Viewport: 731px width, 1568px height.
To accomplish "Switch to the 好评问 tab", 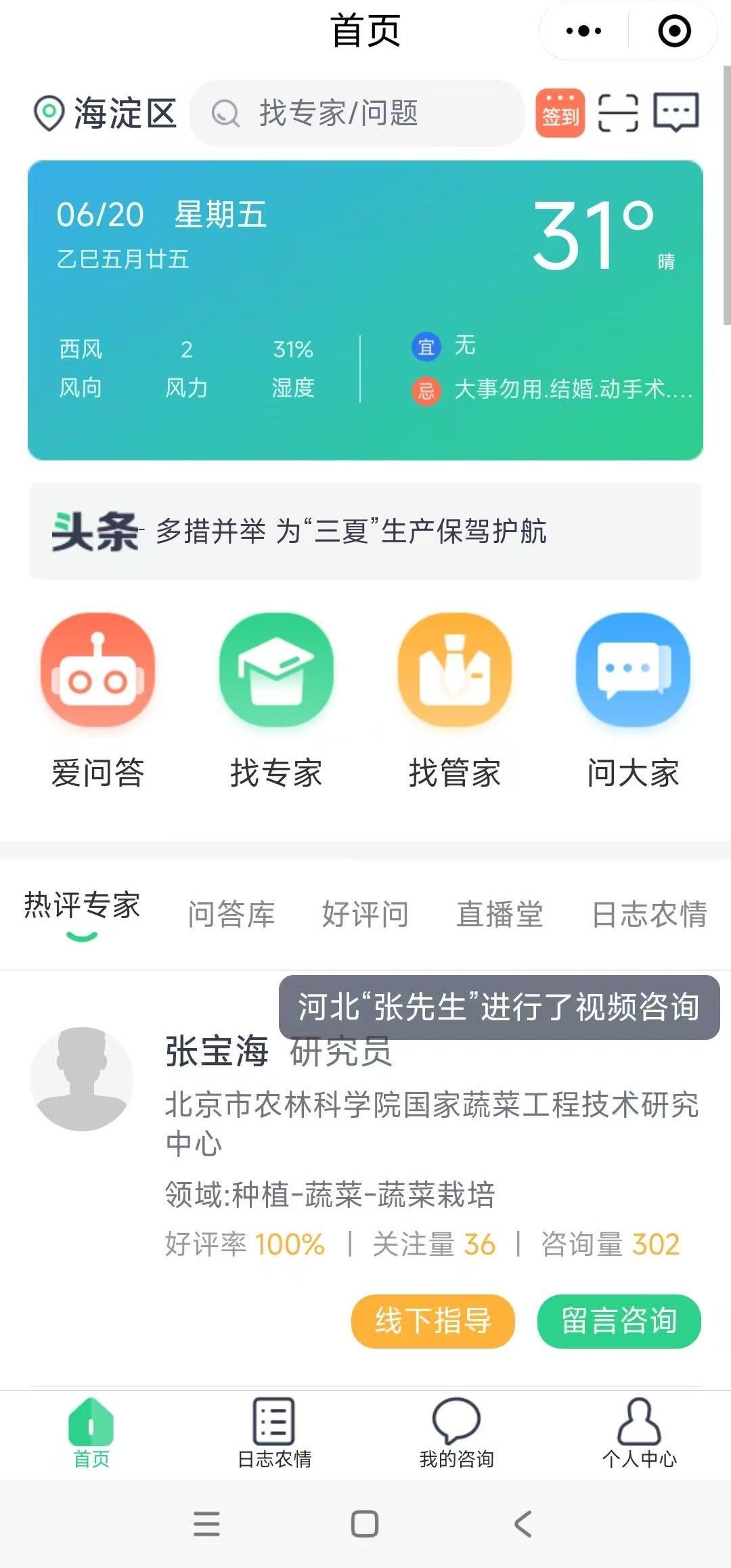I will pos(365,914).
